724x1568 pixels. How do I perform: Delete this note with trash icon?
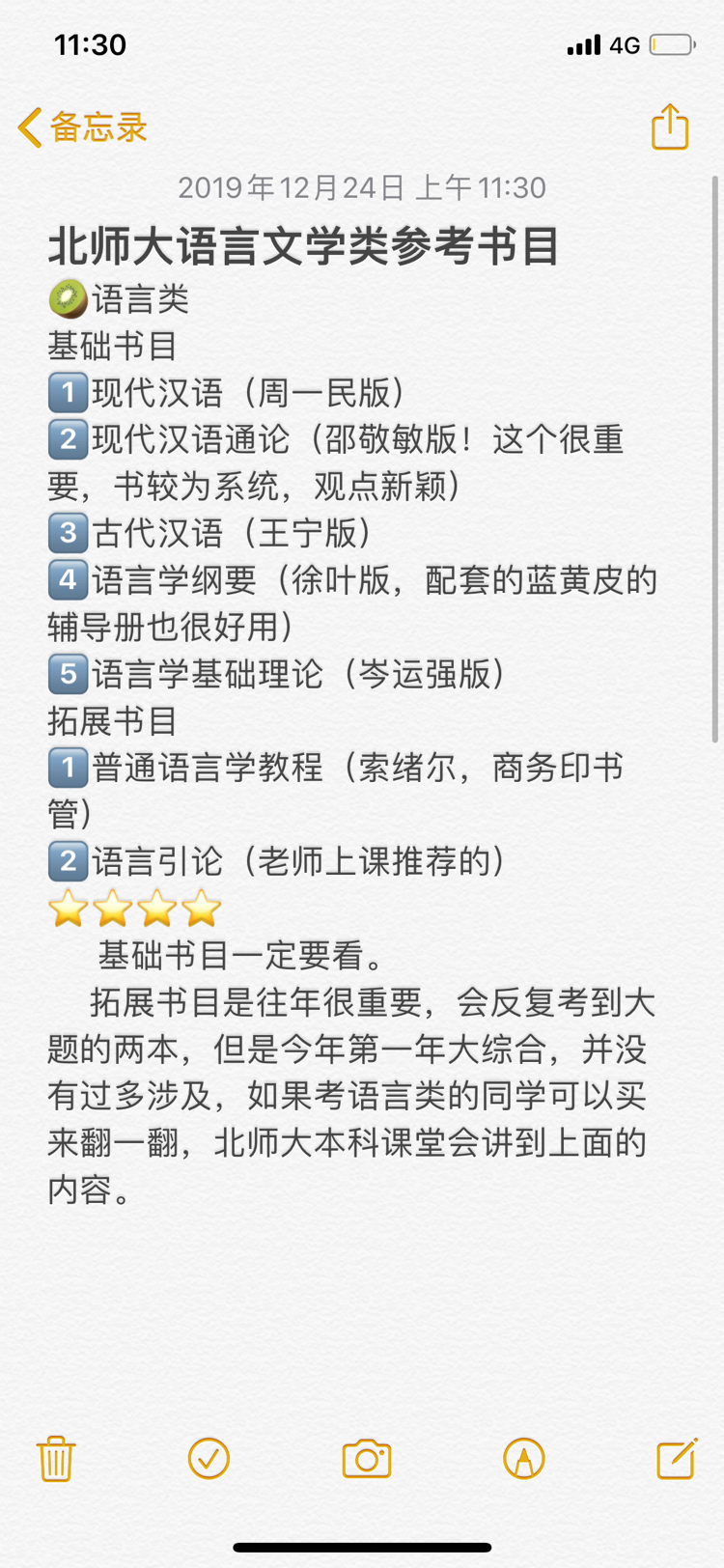pyautogui.click(x=56, y=1458)
